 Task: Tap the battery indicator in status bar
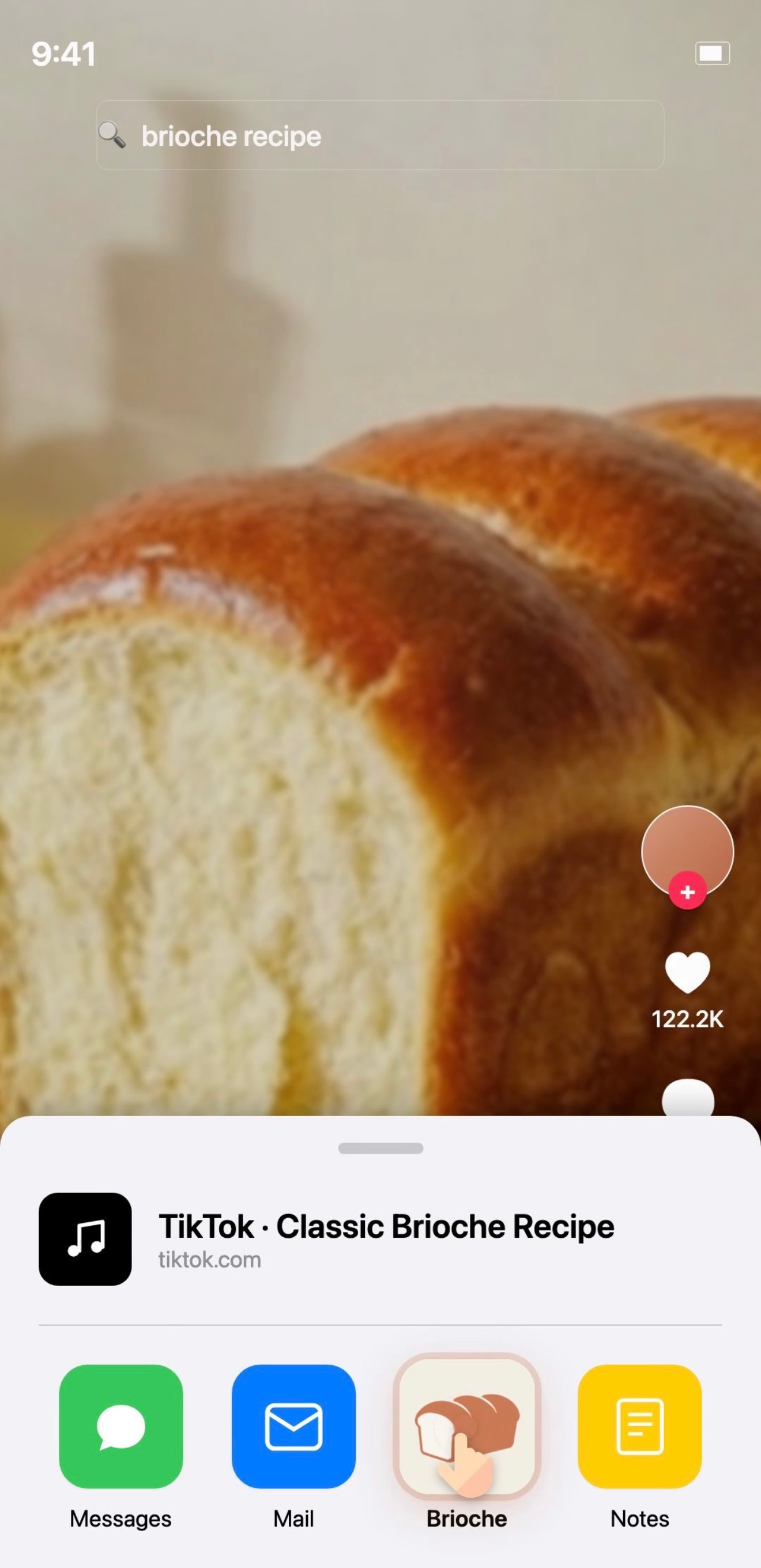[x=713, y=52]
